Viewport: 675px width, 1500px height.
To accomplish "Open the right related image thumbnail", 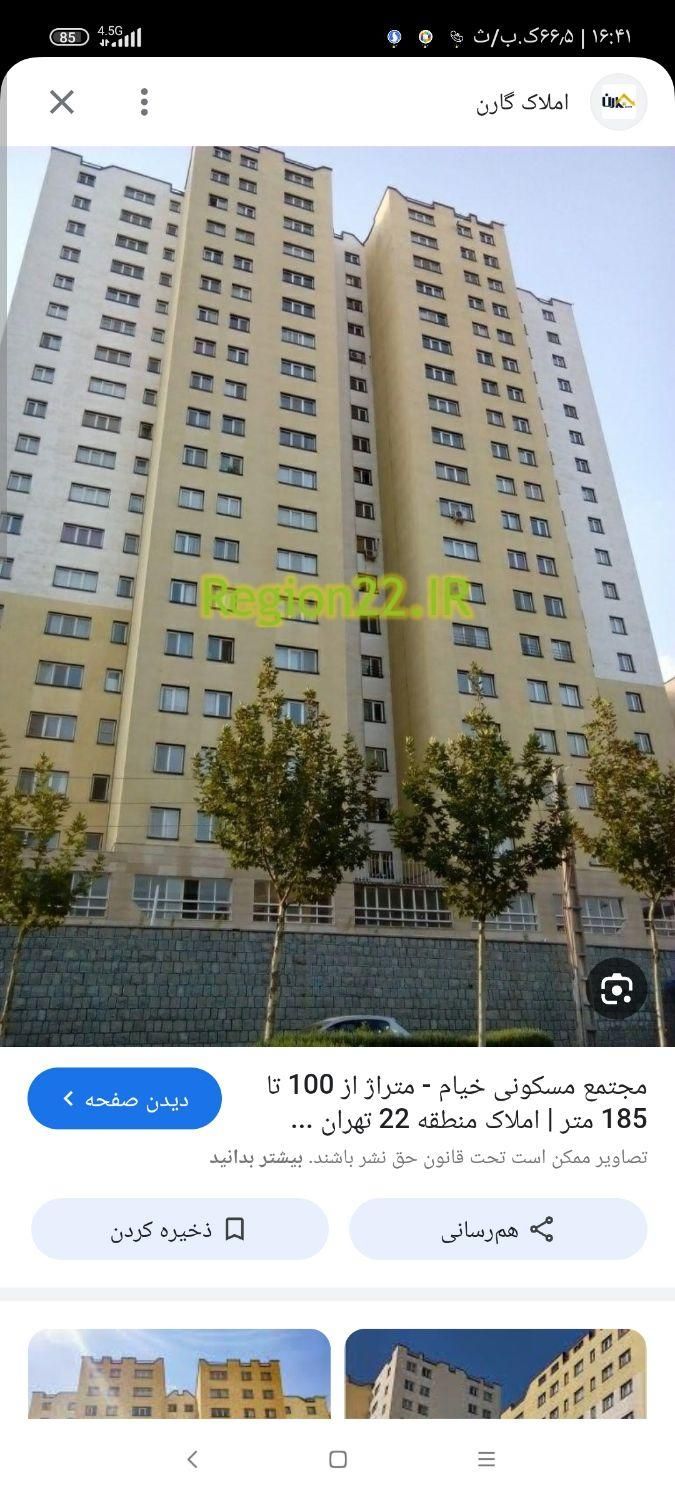I will (x=496, y=1373).
